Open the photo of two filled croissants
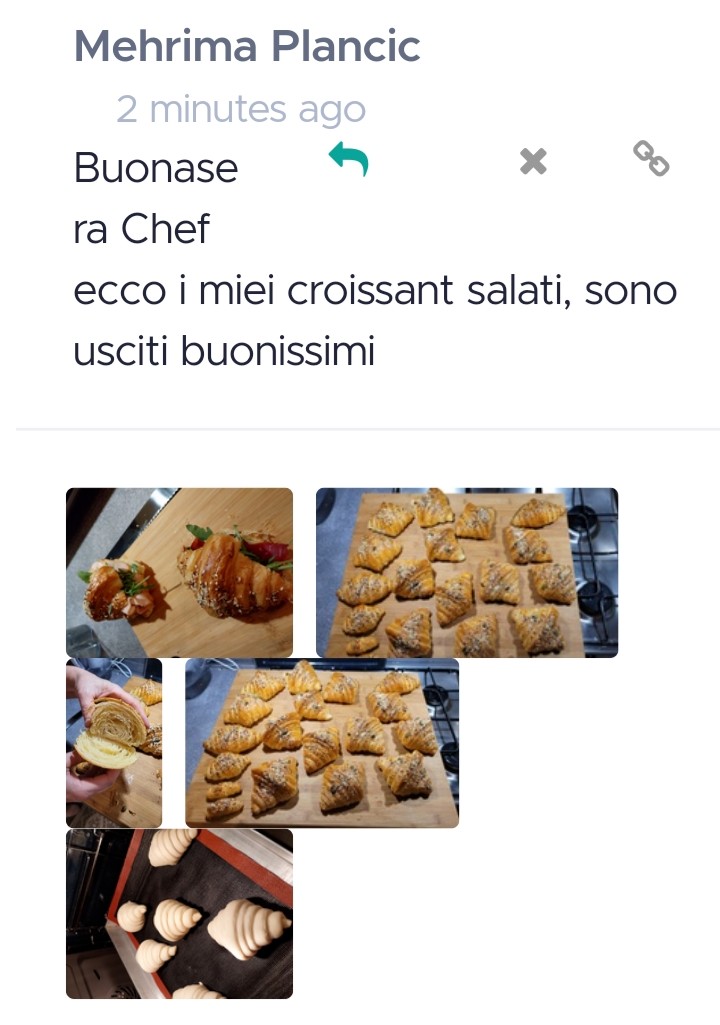 tap(180, 572)
